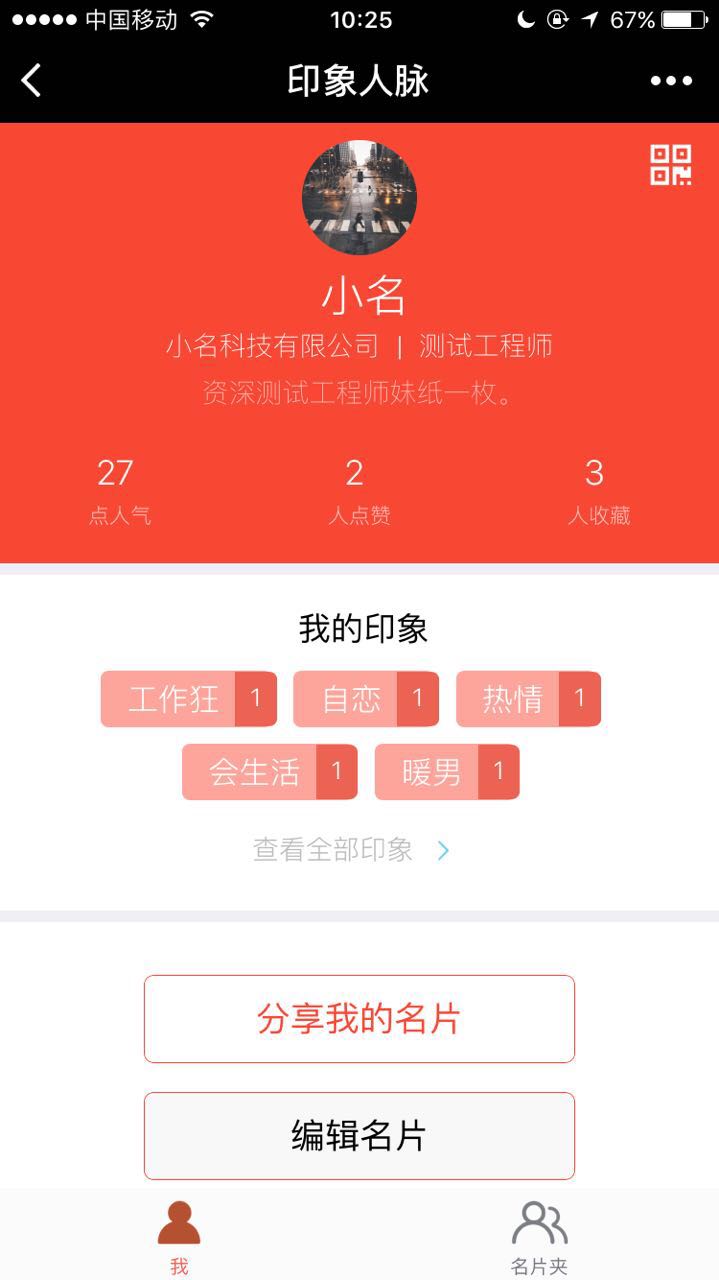The image size is (719, 1280).
Task: Choose the 会生活 impression tag
Action: pyautogui.click(x=269, y=772)
